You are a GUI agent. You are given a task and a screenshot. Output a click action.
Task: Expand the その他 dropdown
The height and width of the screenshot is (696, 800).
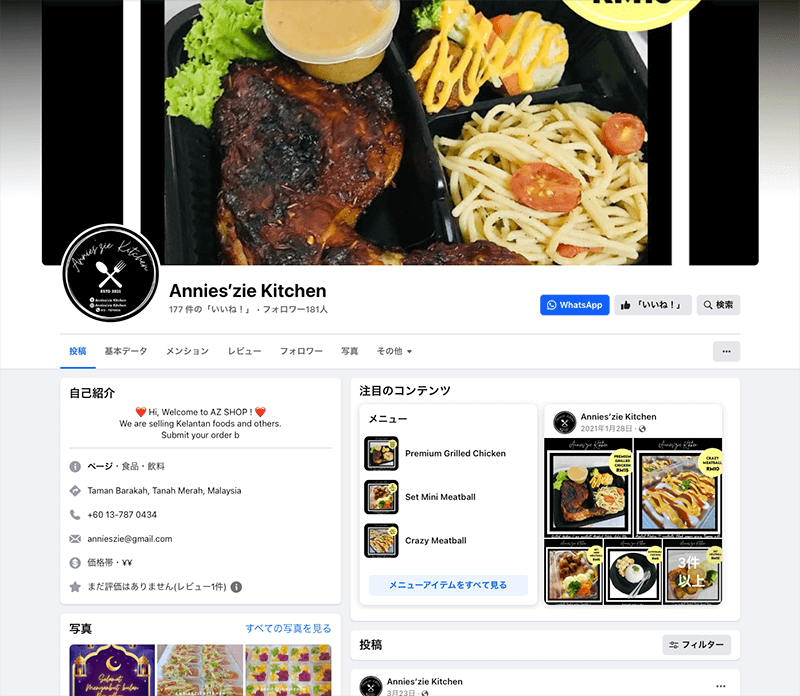point(394,351)
